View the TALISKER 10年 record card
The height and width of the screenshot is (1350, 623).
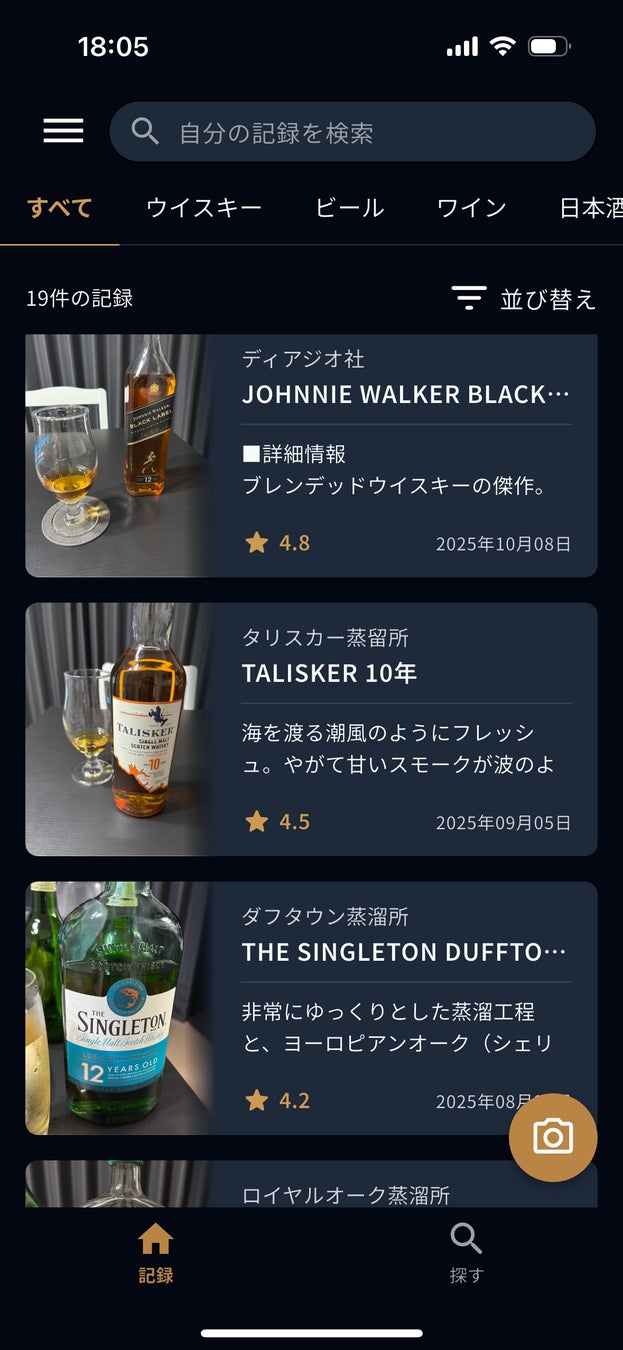click(311, 729)
